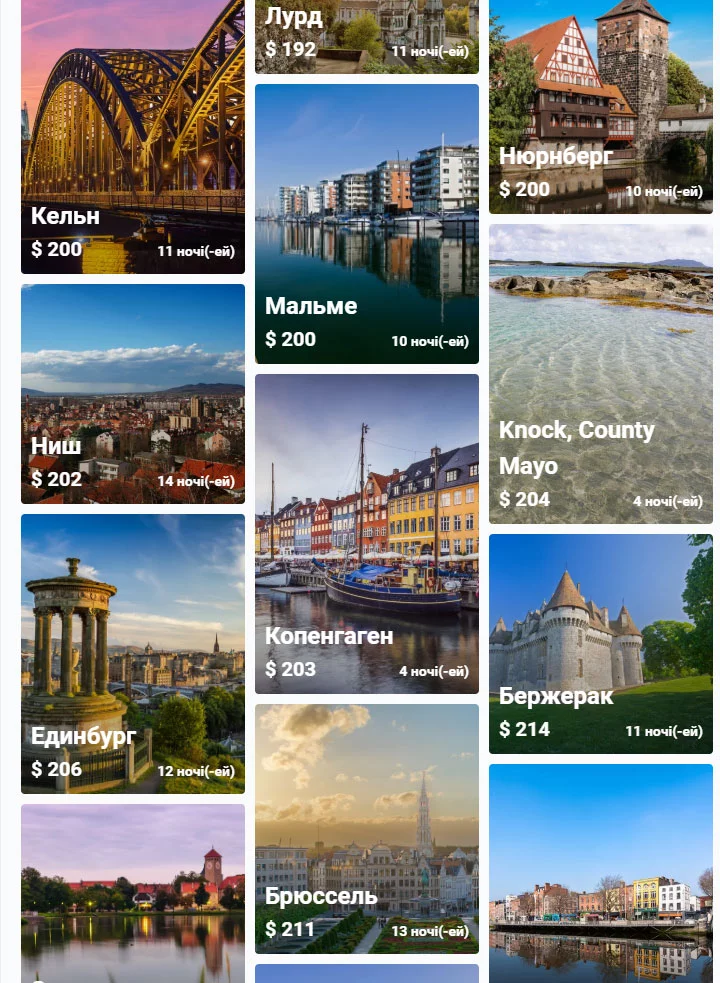Select the Лурд card for $192
This screenshot has height=983, width=720.
(366, 36)
